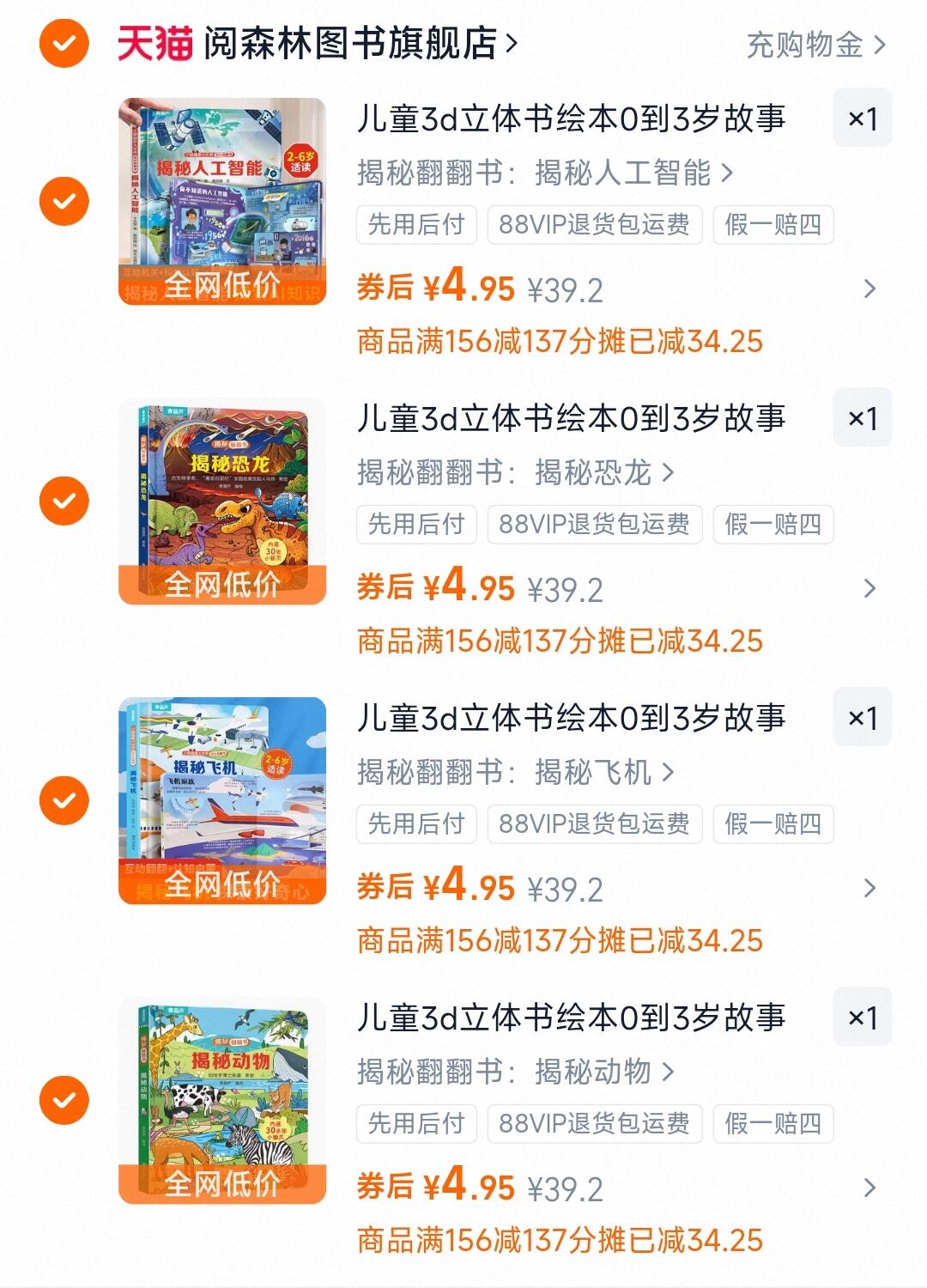This screenshot has height=1288, width=927.
Task: View the 揭秘动物 book cover image
Action: point(222,1100)
